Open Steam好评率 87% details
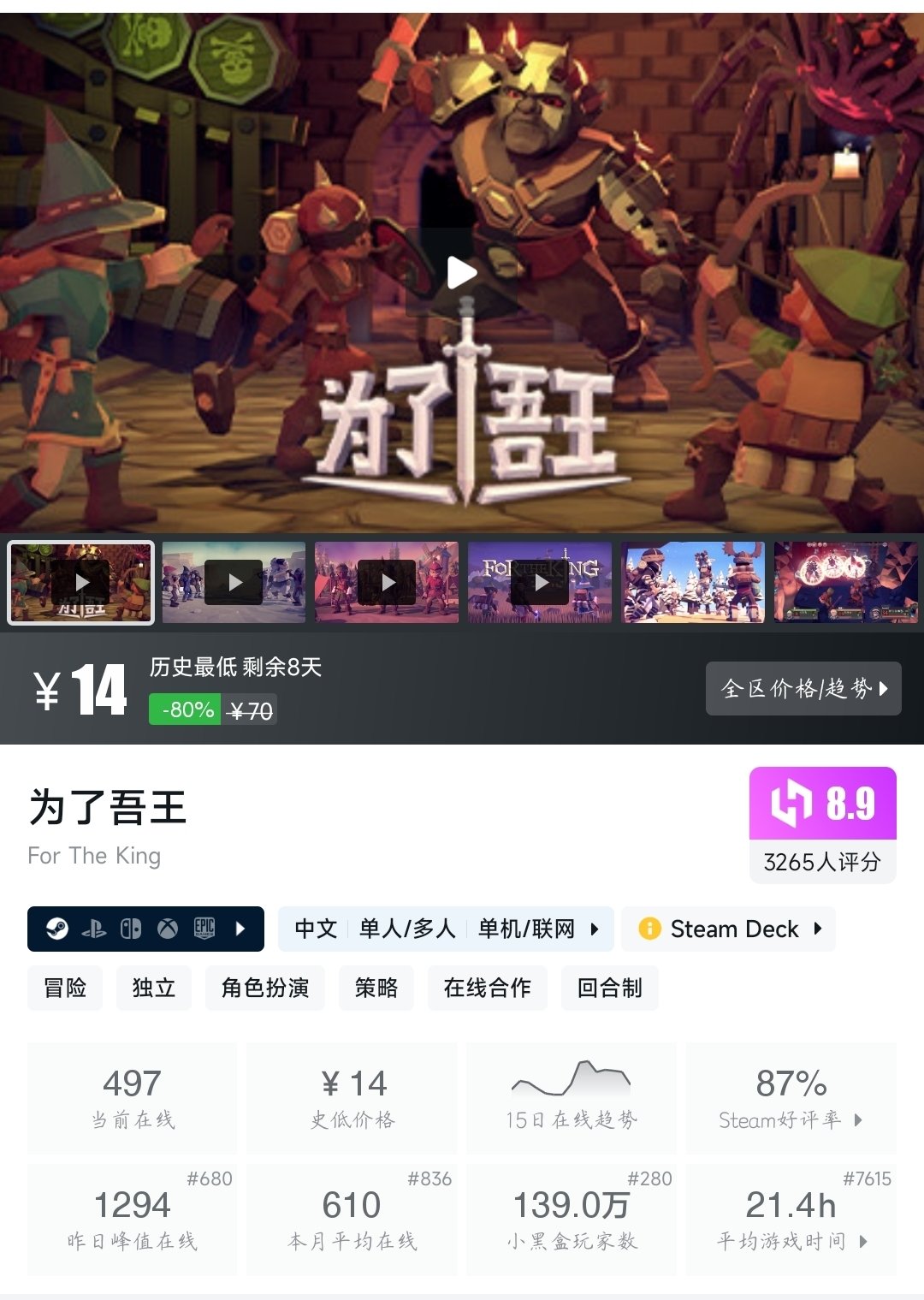Viewport: 924px width, 1300px height. (x=791, y=1098)
